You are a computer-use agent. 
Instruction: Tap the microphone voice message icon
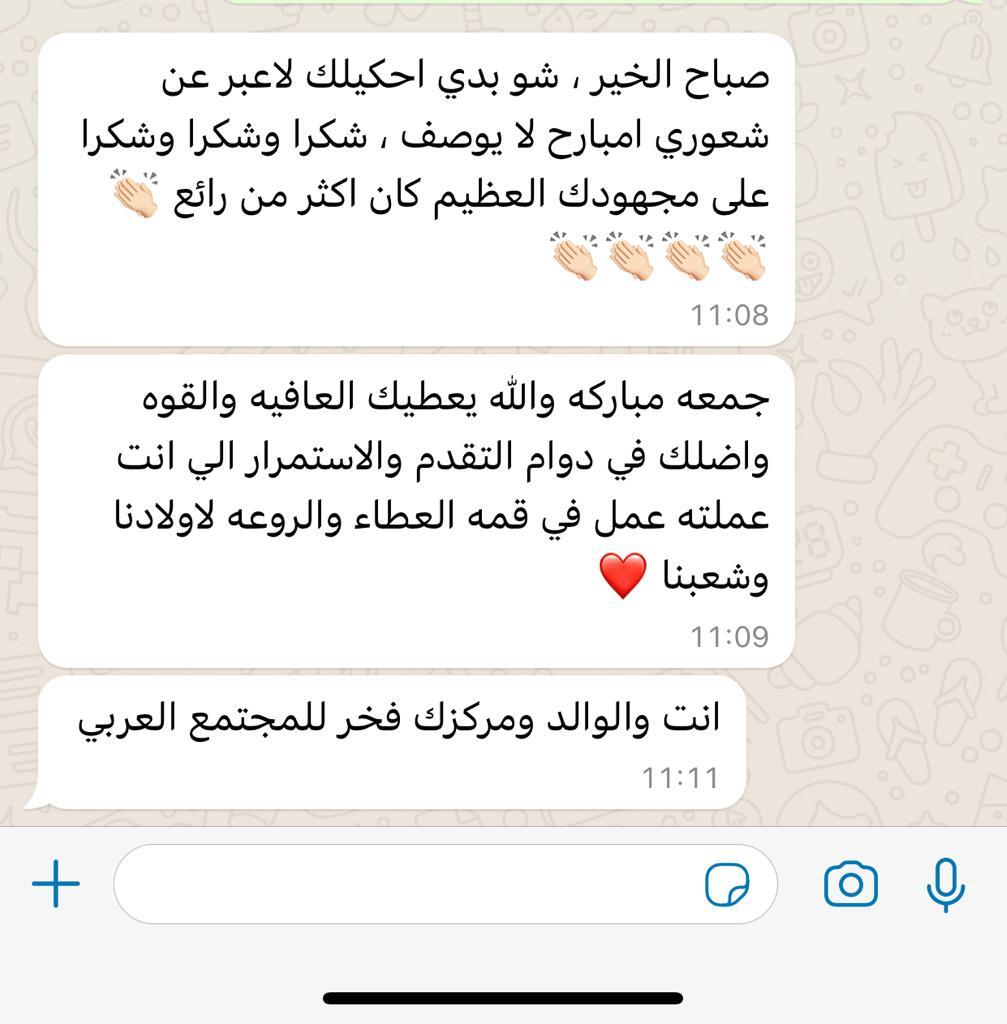click(945, 885)
